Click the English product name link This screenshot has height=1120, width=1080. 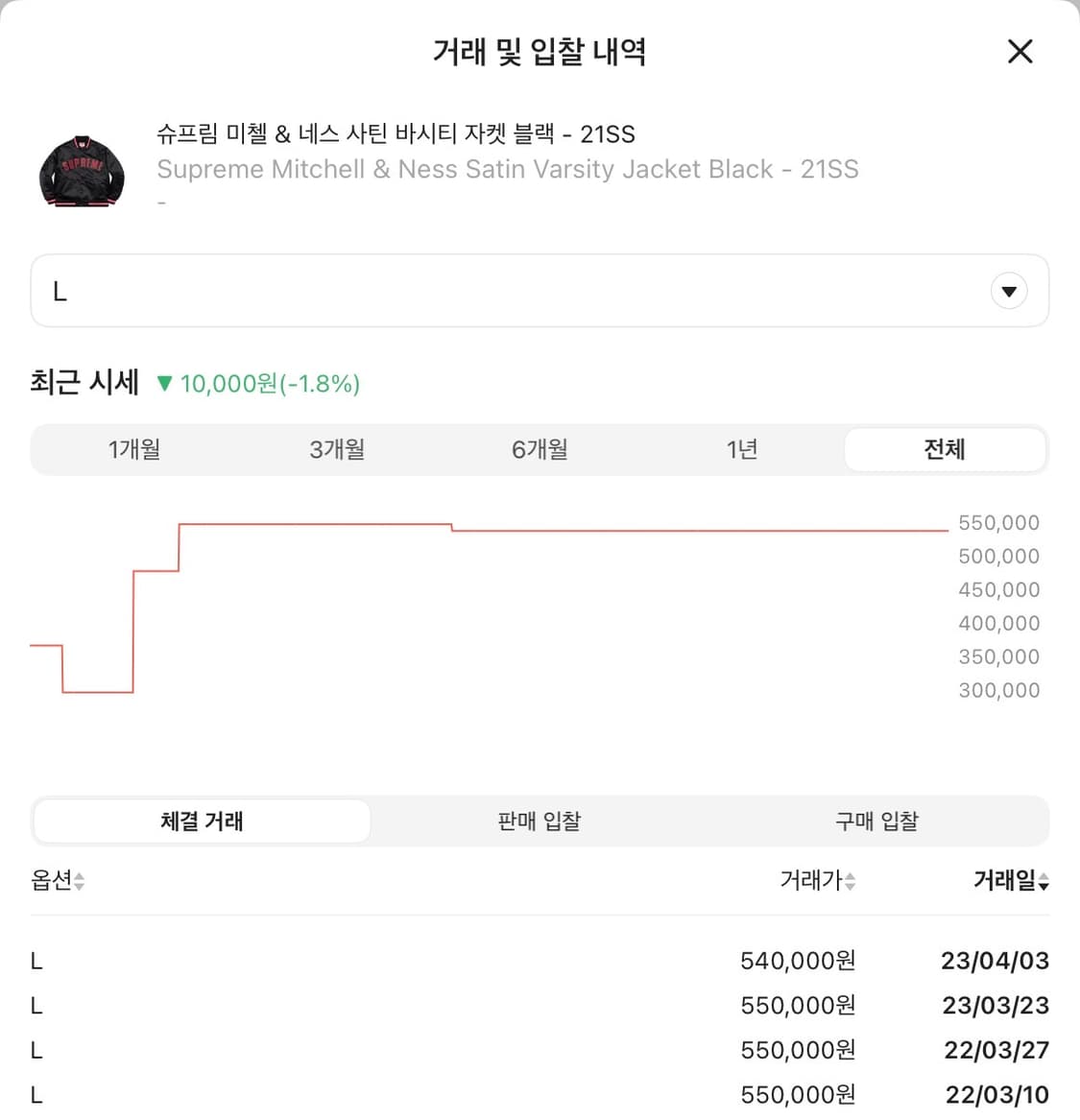509,169
